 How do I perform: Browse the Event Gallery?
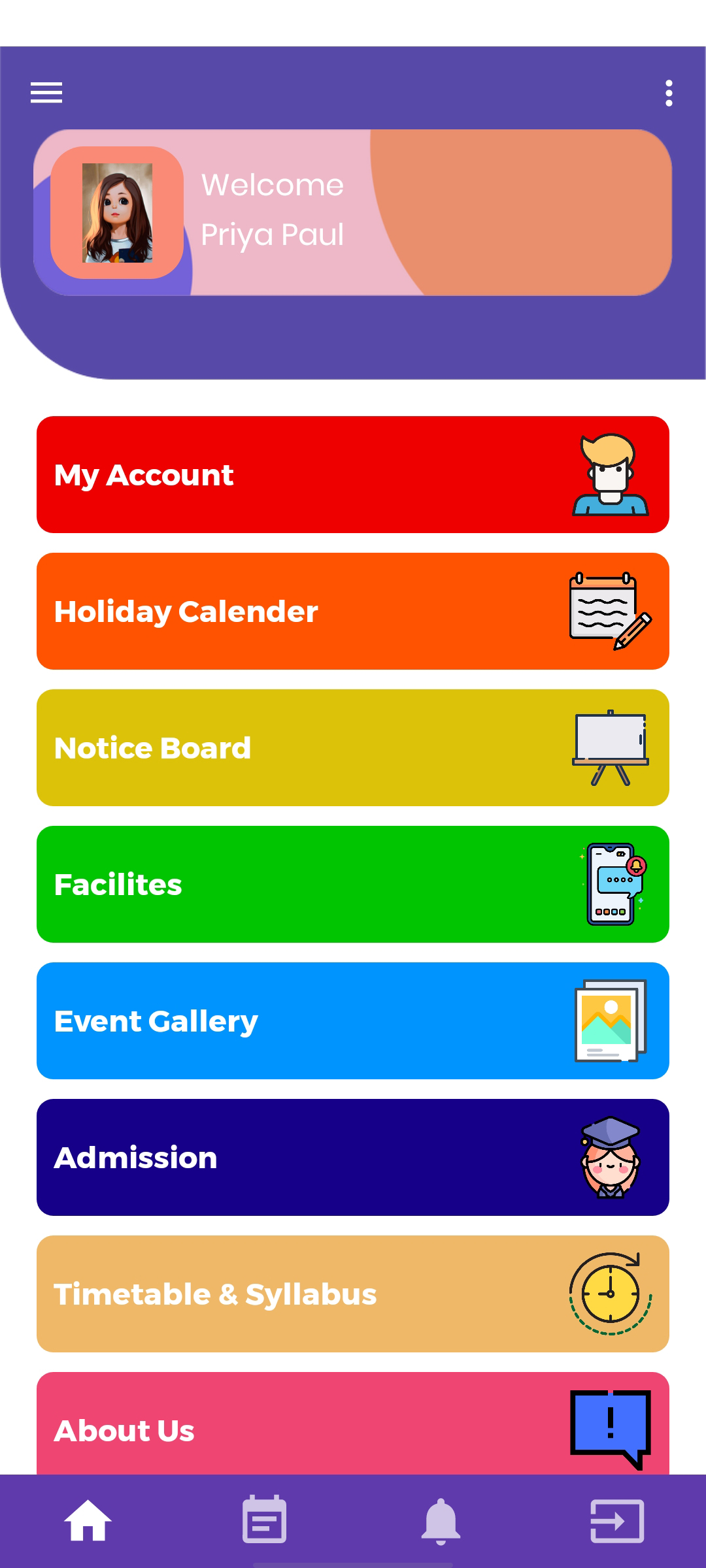coord(353,1021)
